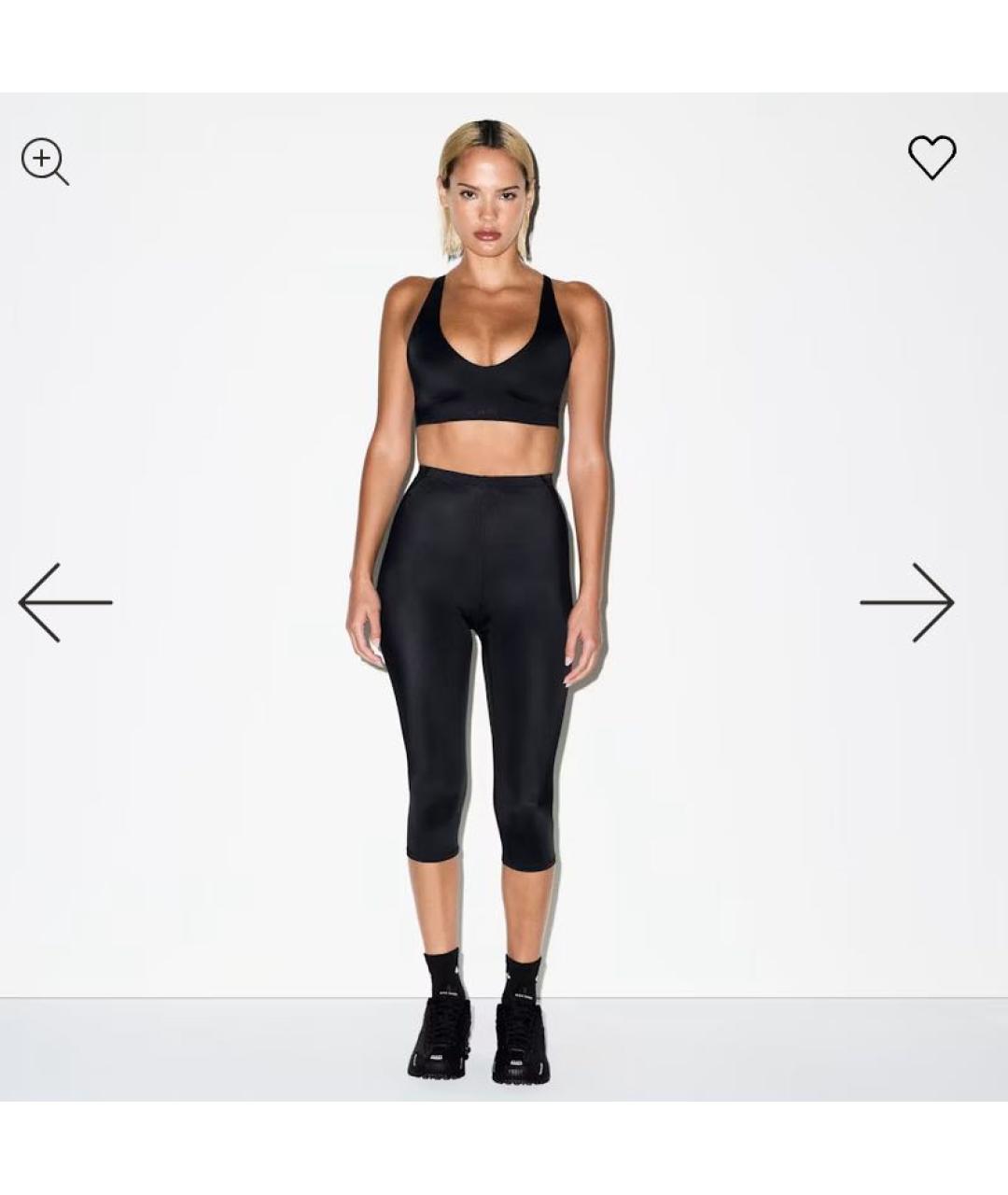Add this item to favorites
The height and width of the screenshot is (1195, 1008).
[x=931, y=157]
